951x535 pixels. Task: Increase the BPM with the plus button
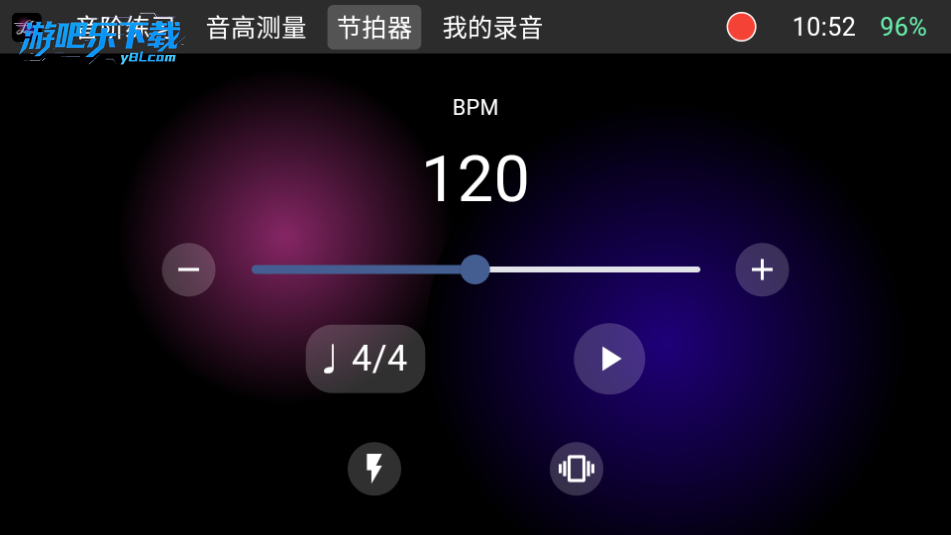pos(762,270)
